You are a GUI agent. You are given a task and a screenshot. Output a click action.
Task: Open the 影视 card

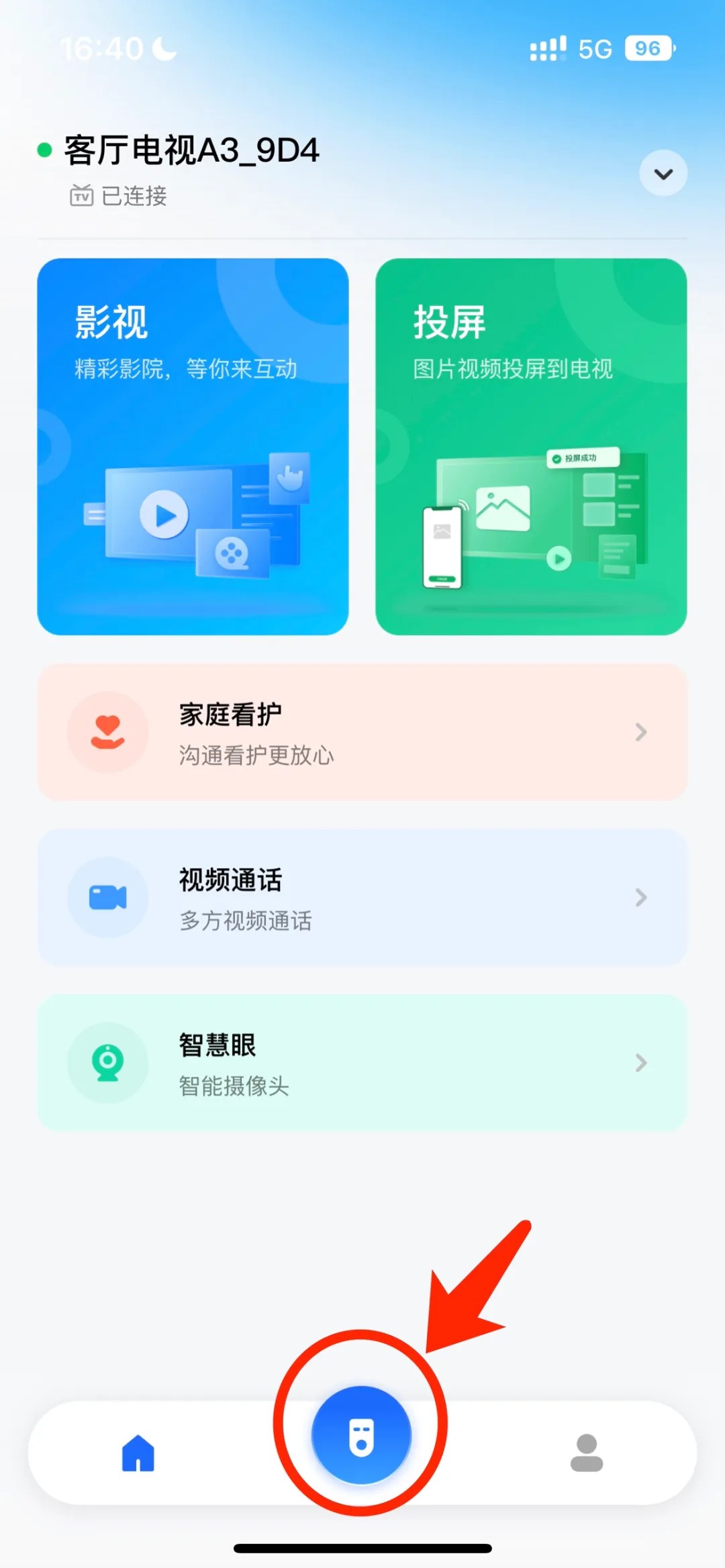pyautogui.click(x=193, y=446)
